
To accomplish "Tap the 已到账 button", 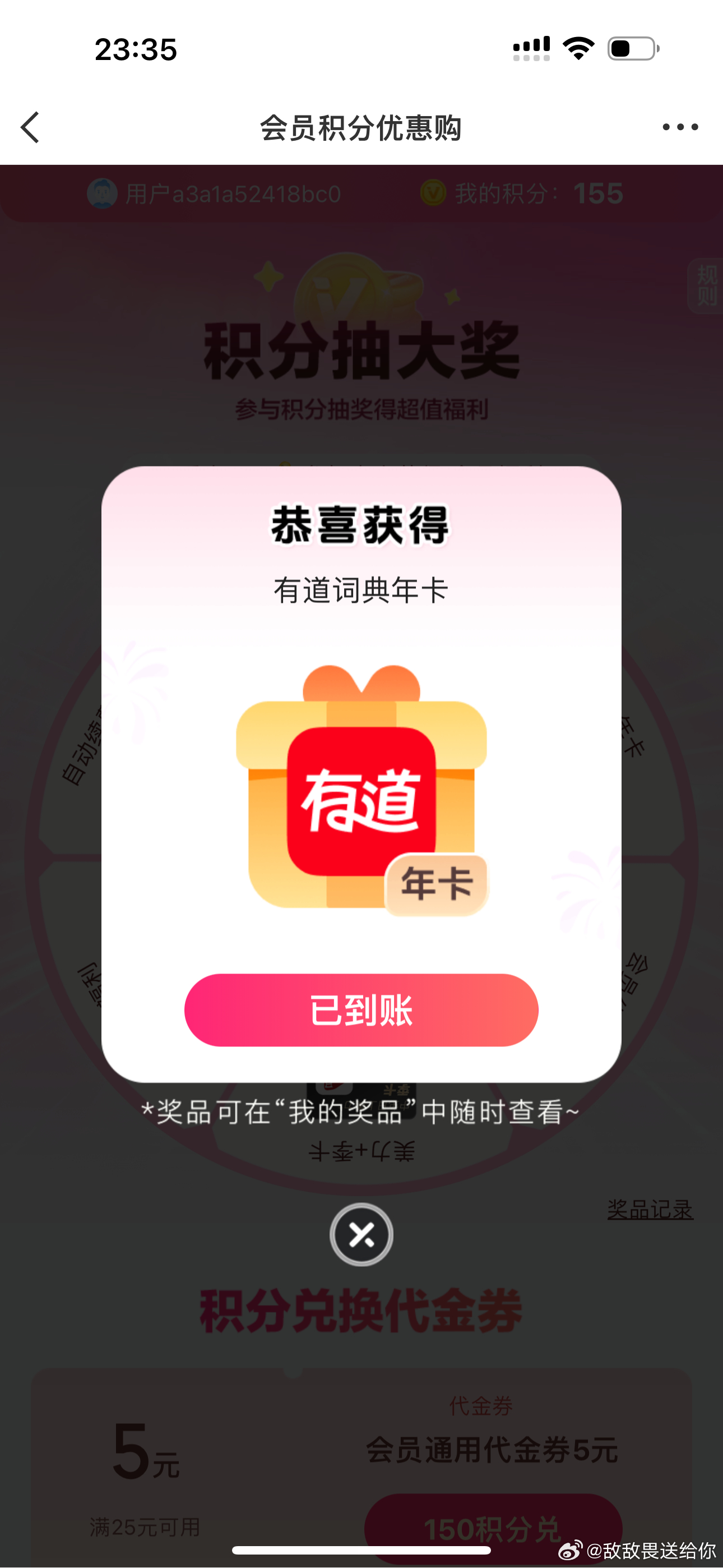I will point(361,1010).
